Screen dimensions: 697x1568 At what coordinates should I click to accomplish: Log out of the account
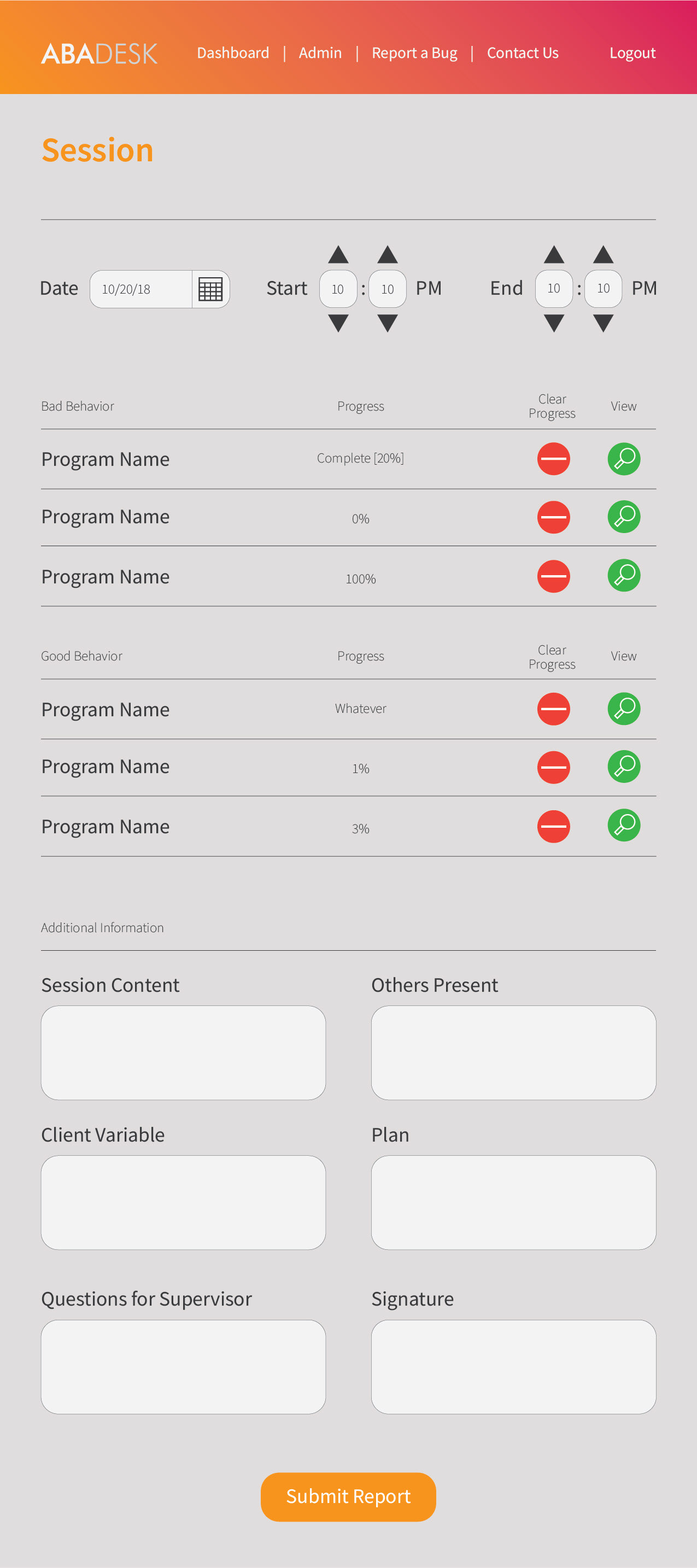coord(632,53)
